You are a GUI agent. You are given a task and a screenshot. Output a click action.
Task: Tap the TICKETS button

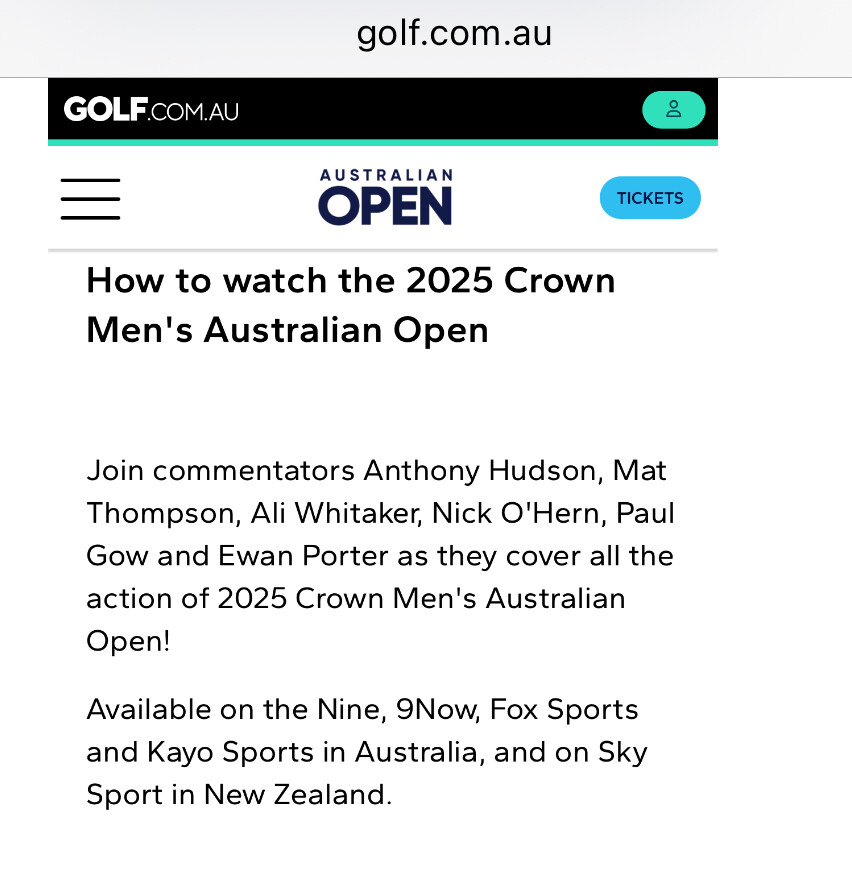[650, 198]
